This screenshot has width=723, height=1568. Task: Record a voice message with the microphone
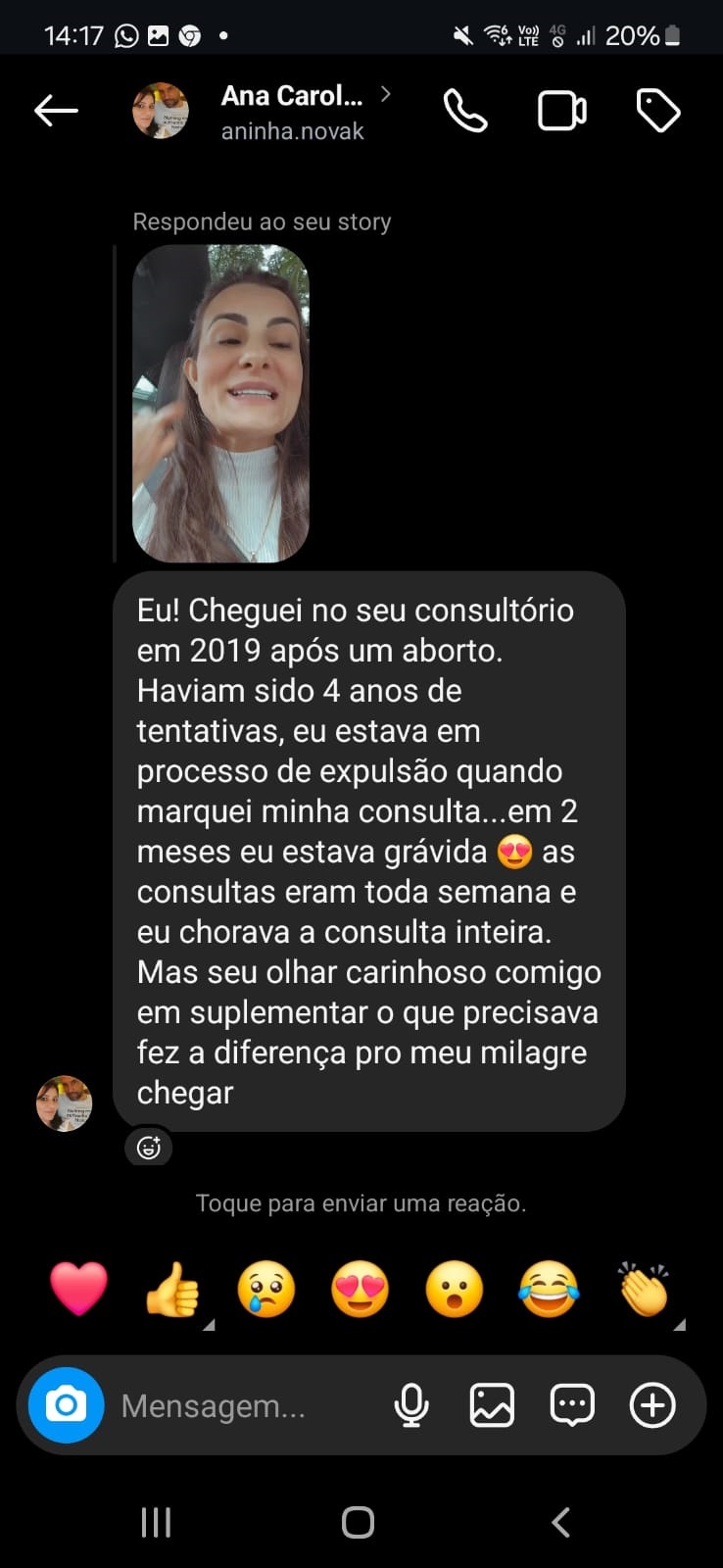click(x=410, y=1405)
